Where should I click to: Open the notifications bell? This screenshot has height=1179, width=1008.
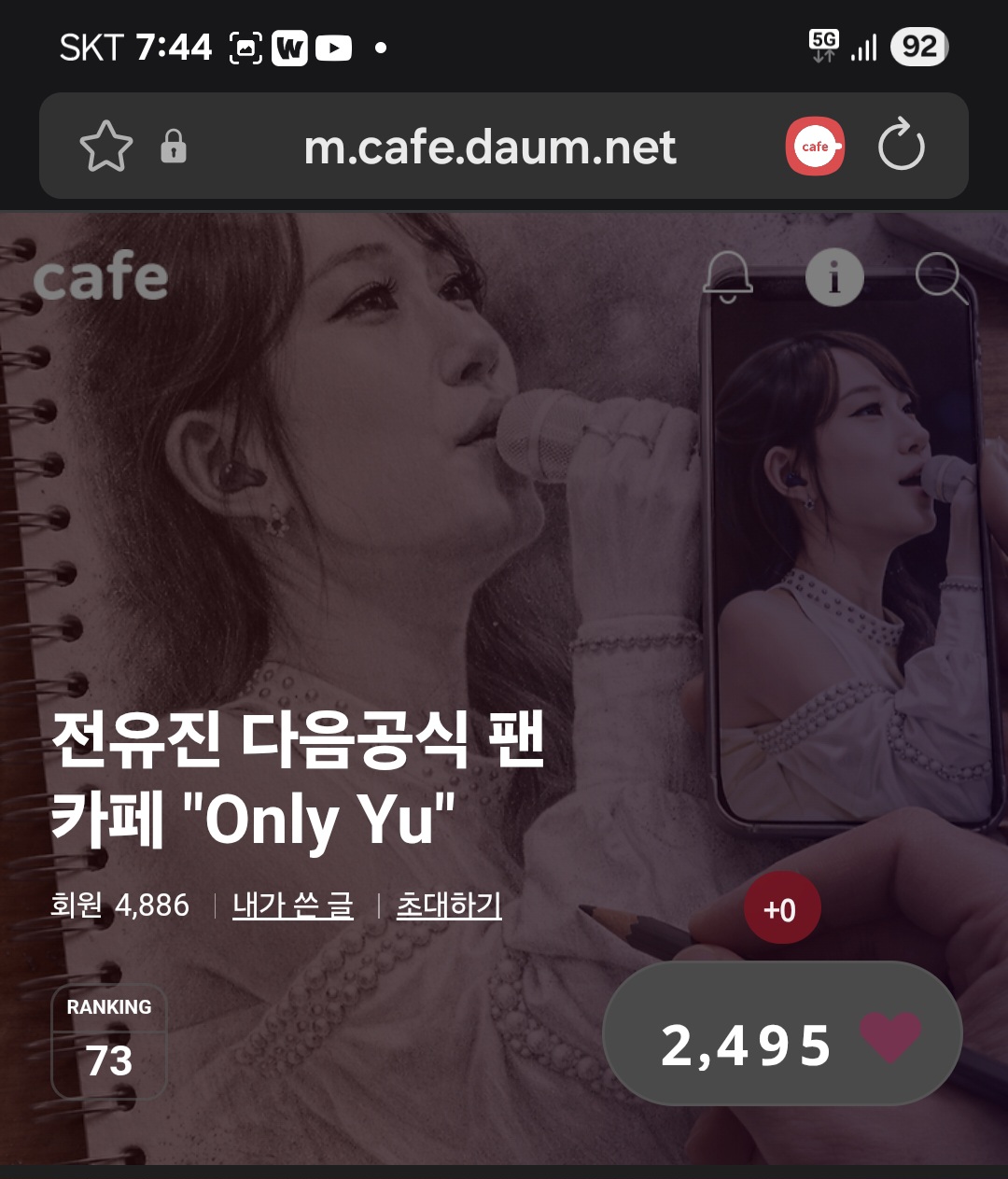(727, 276)
